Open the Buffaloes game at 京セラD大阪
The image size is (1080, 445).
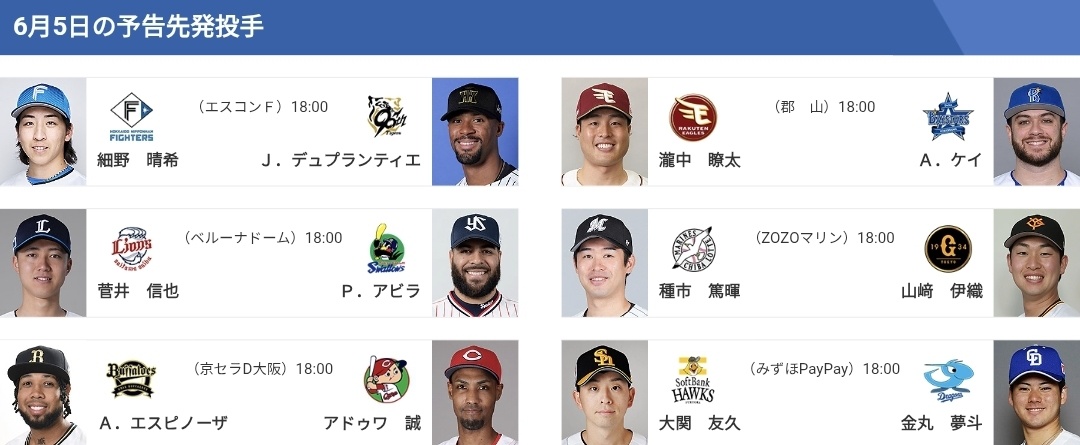pyautogui.click(x=259, y=394)
